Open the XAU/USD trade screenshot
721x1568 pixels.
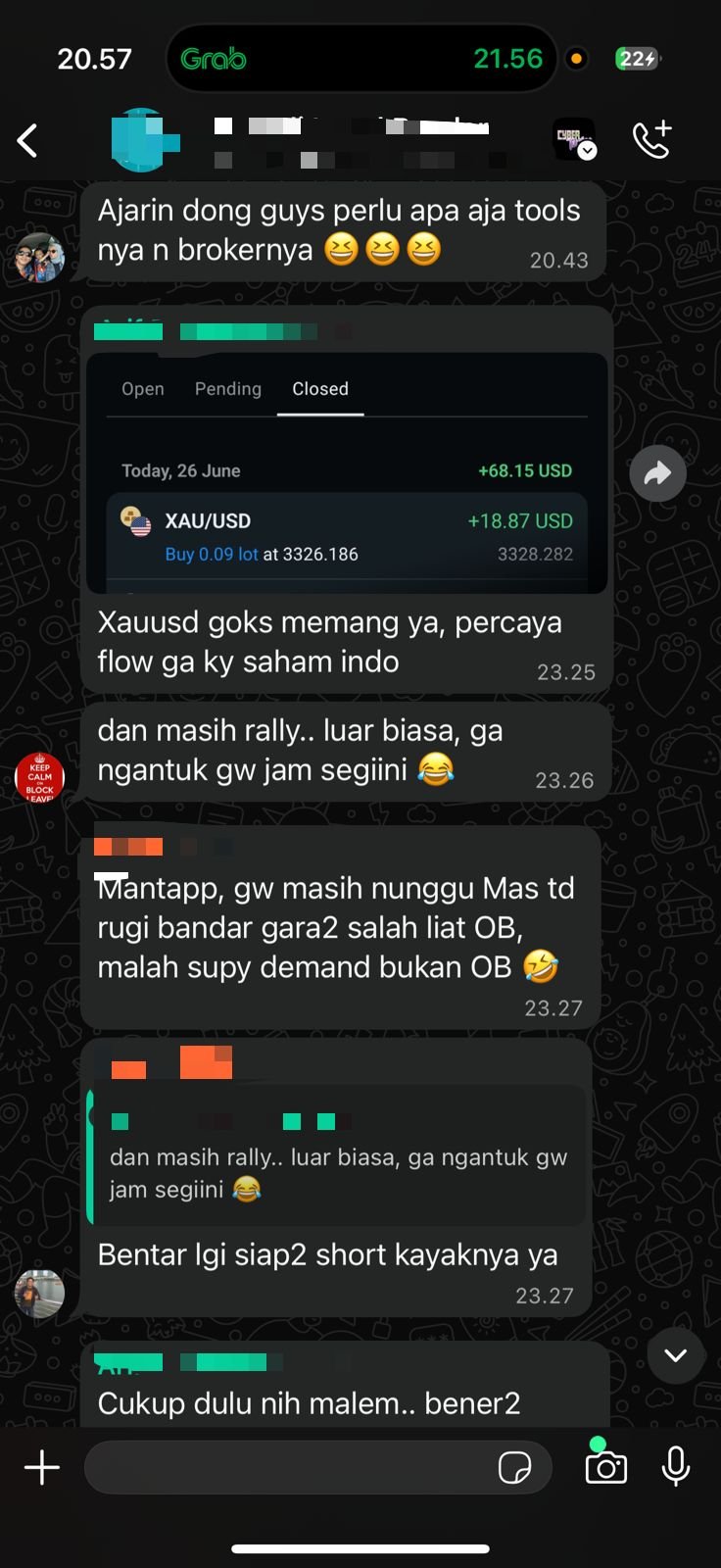coord(347,473)
